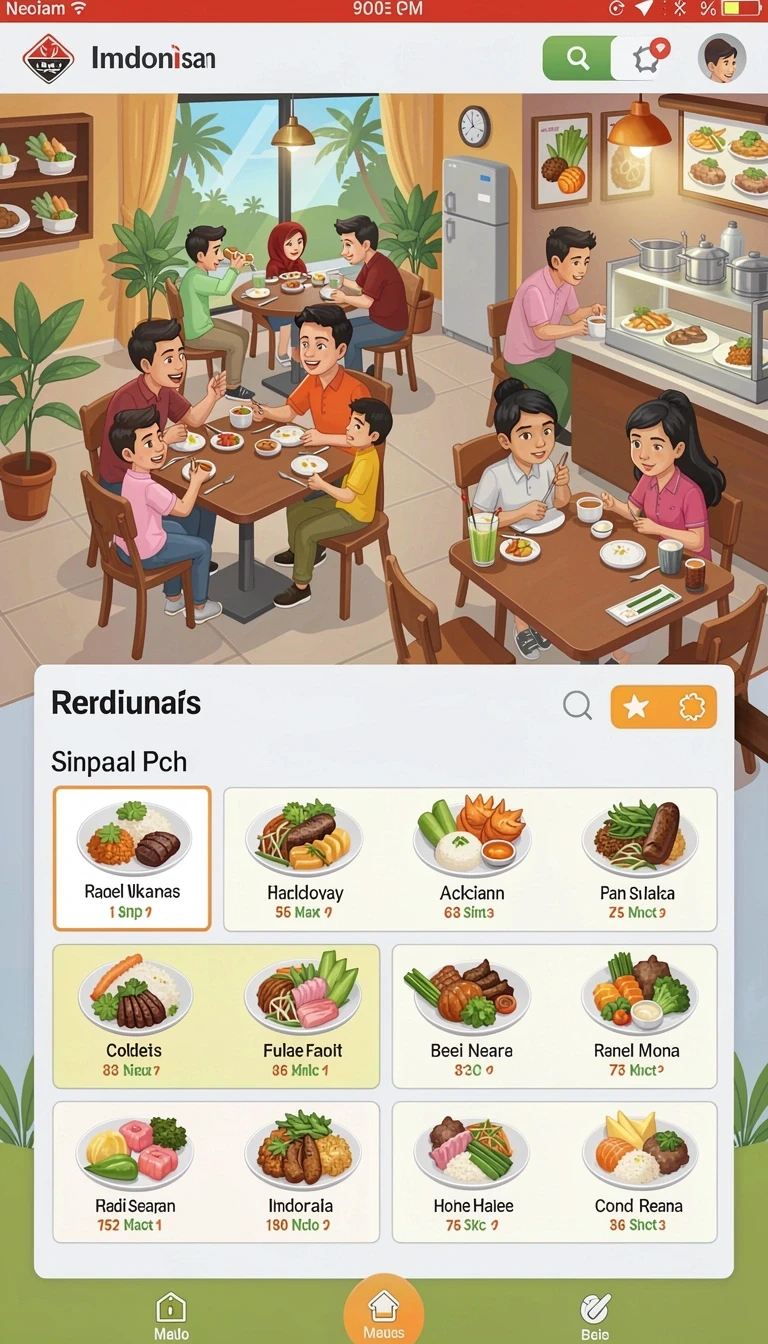This screenshot has width=768, height=1344.
Task: Choose the Pan Sılaka dish
Action: 638,858
